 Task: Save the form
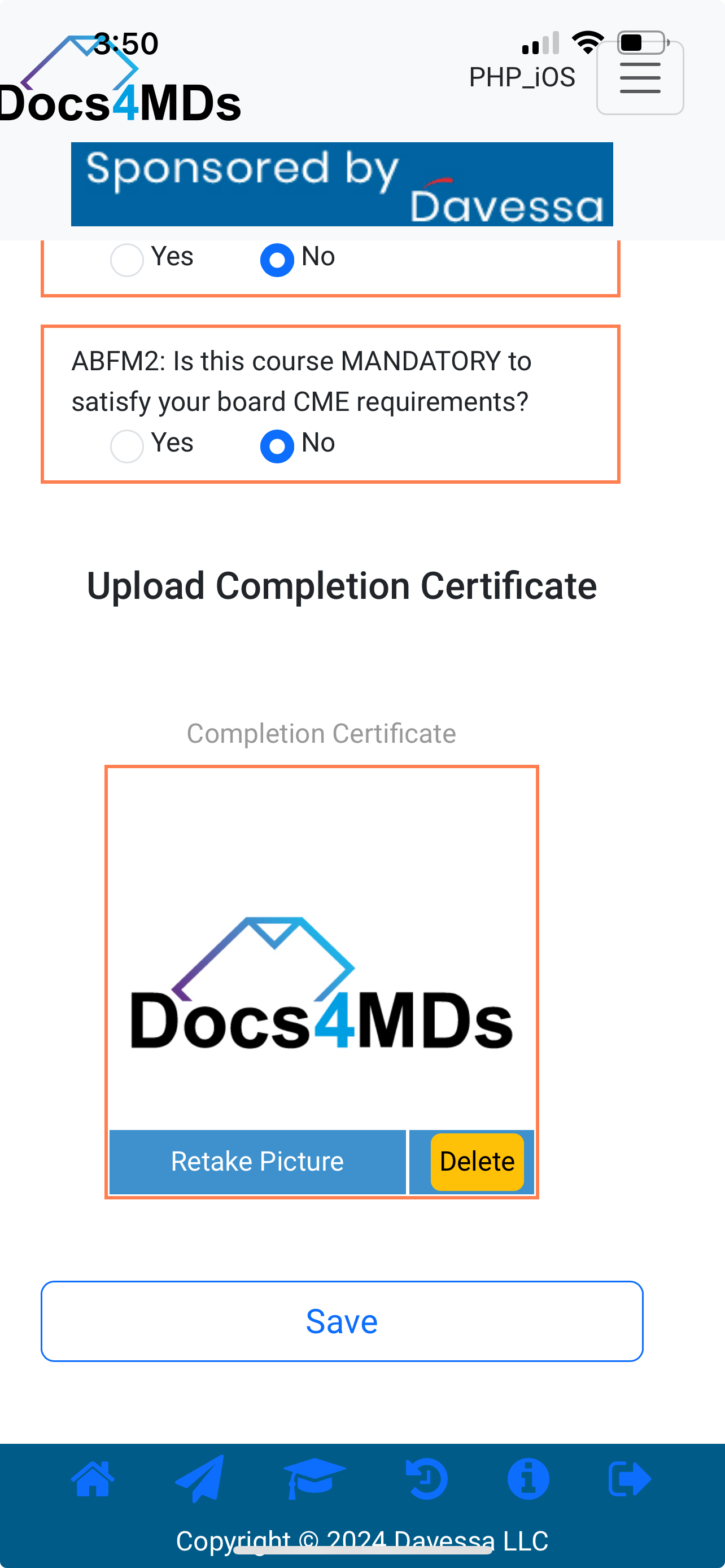342,1321
